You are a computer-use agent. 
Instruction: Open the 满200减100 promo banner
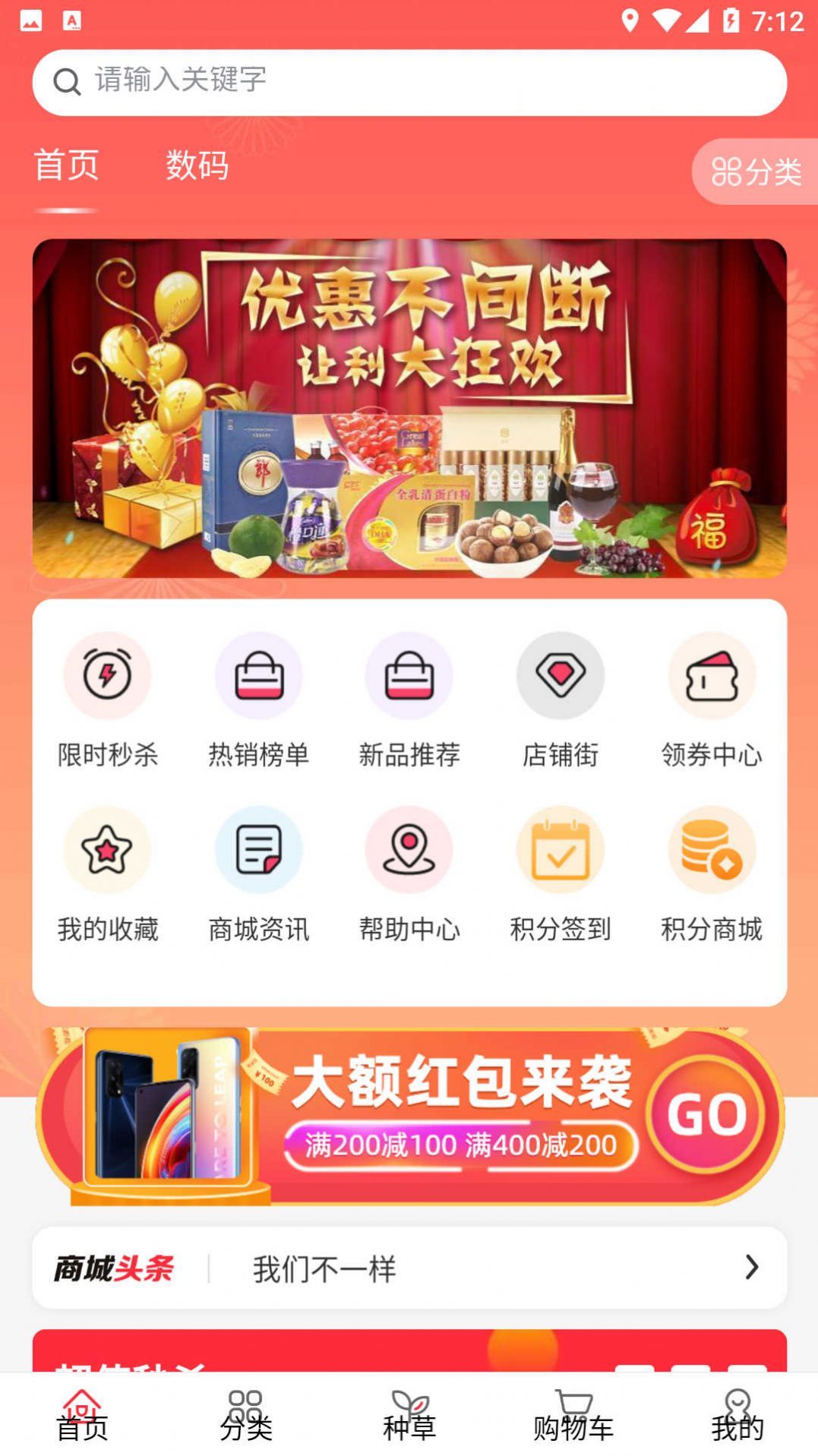(409, 1113)
